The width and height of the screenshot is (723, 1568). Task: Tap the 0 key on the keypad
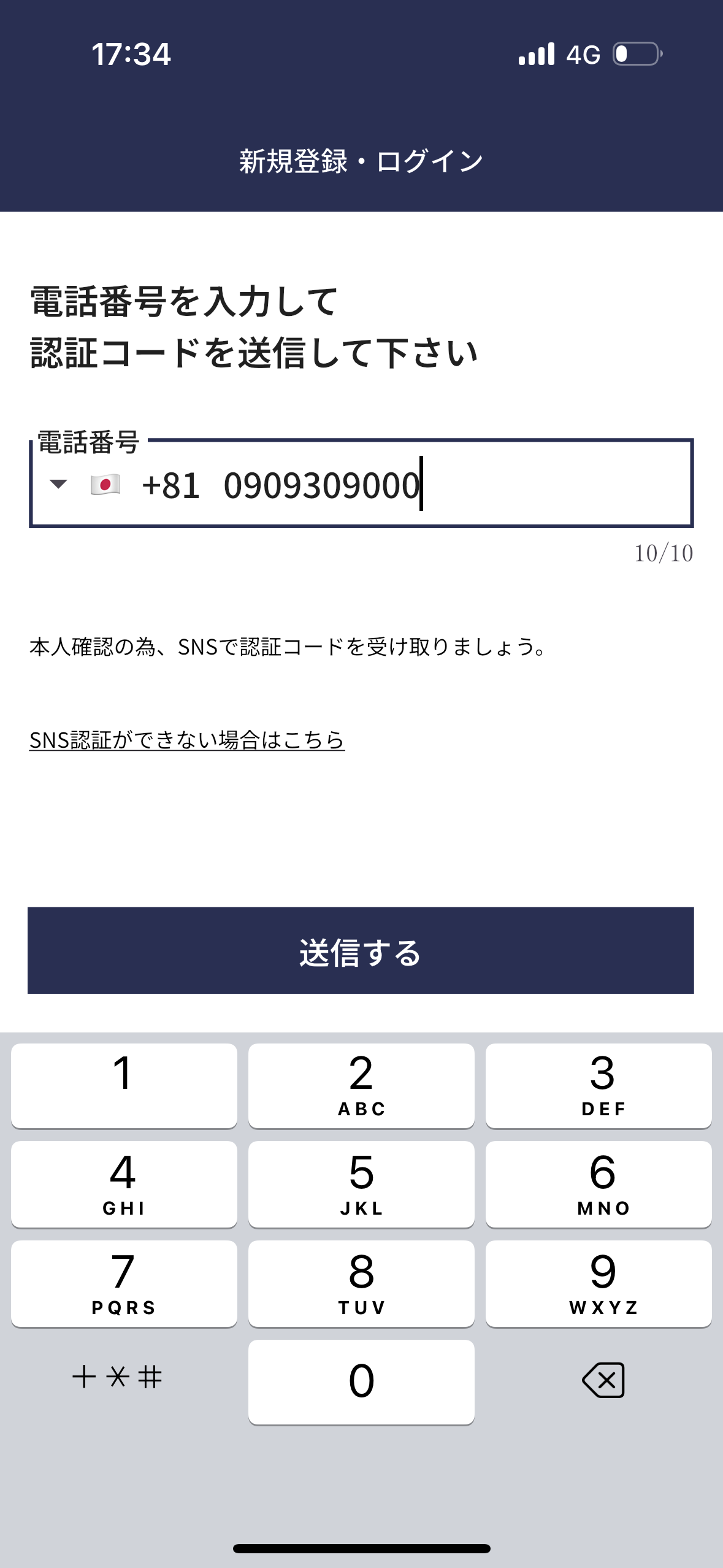point(361,1382)
